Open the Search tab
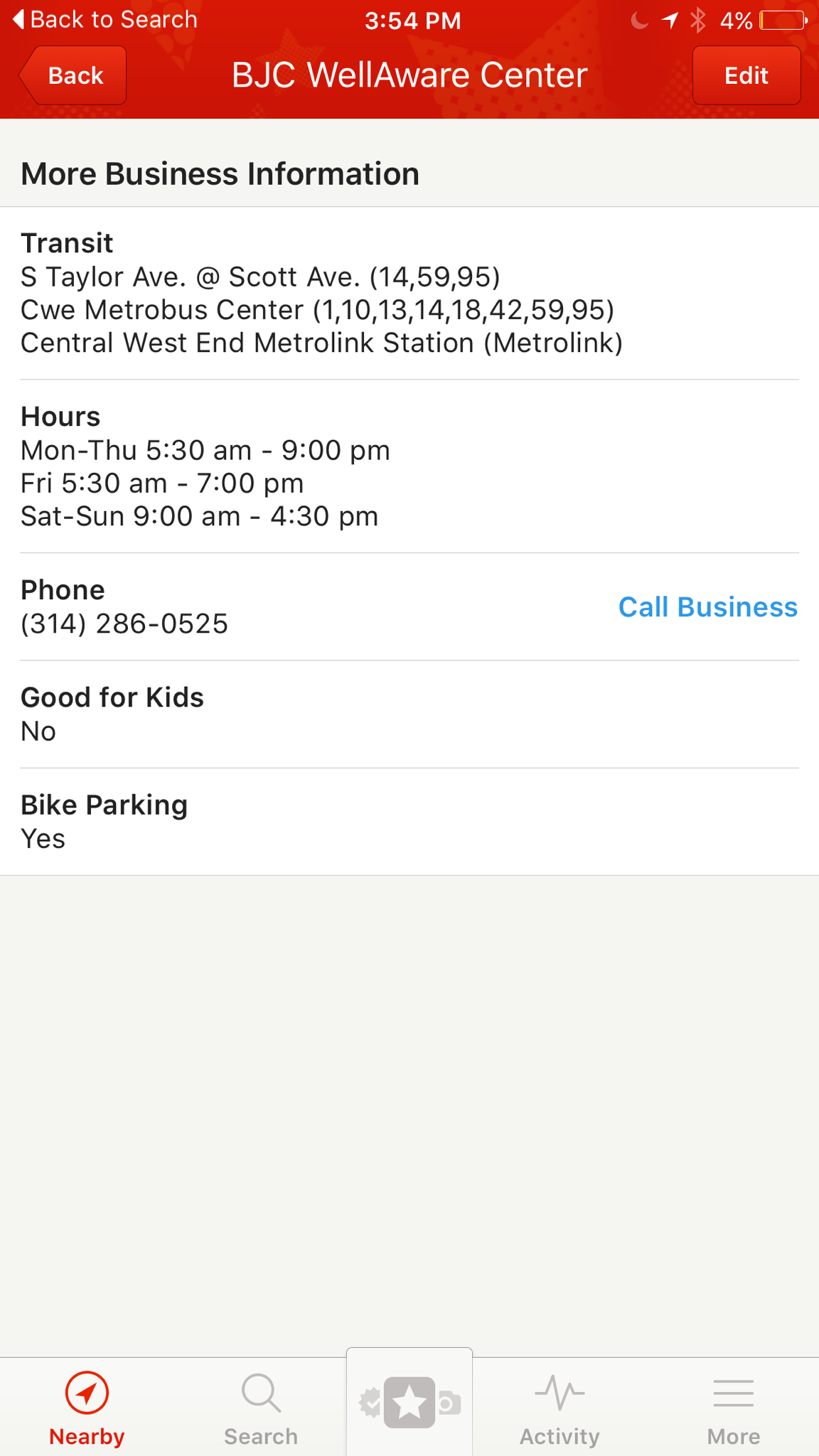 (x=261, y=1408)
